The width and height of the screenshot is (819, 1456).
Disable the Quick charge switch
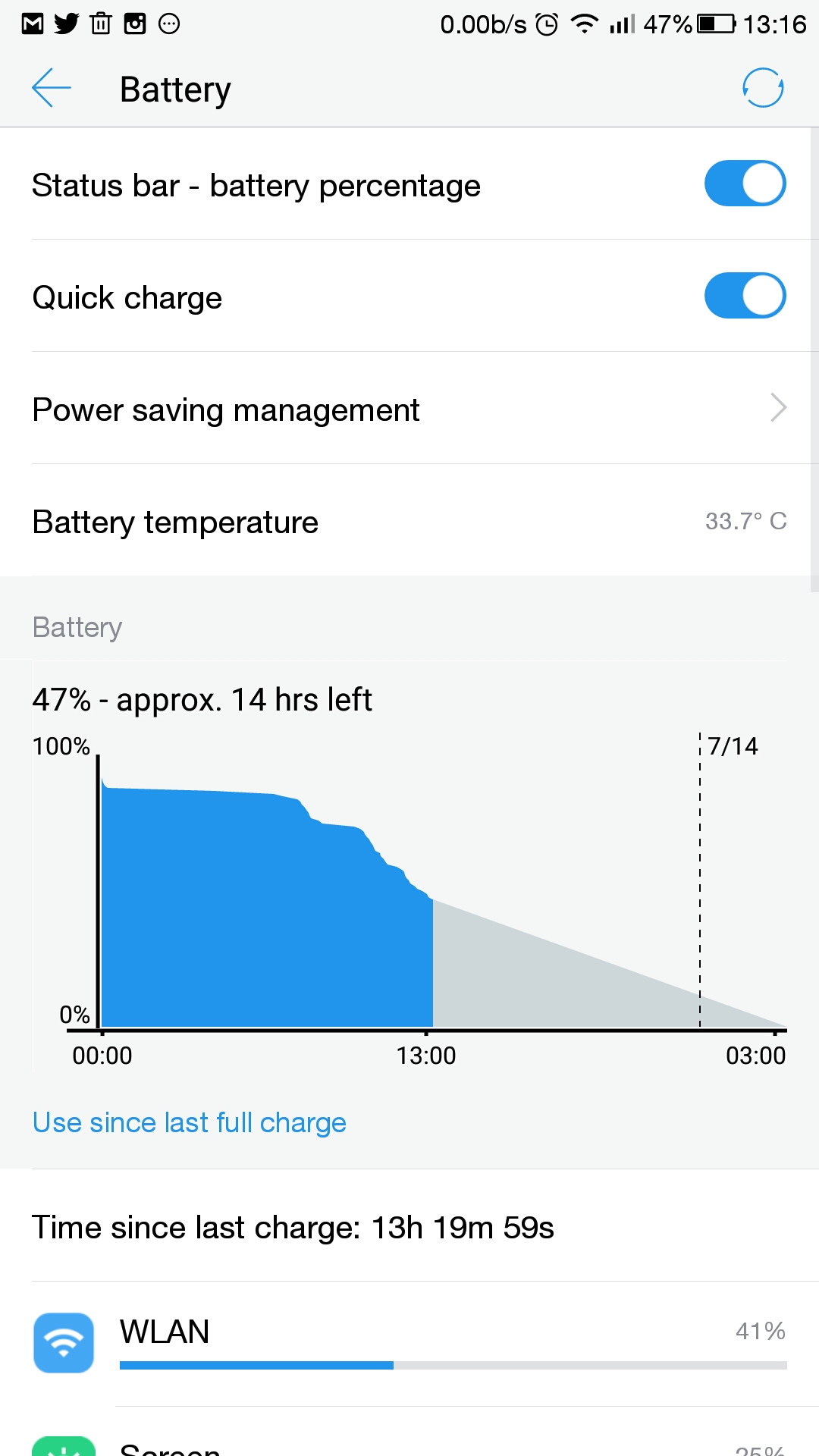tap(745, 296)
